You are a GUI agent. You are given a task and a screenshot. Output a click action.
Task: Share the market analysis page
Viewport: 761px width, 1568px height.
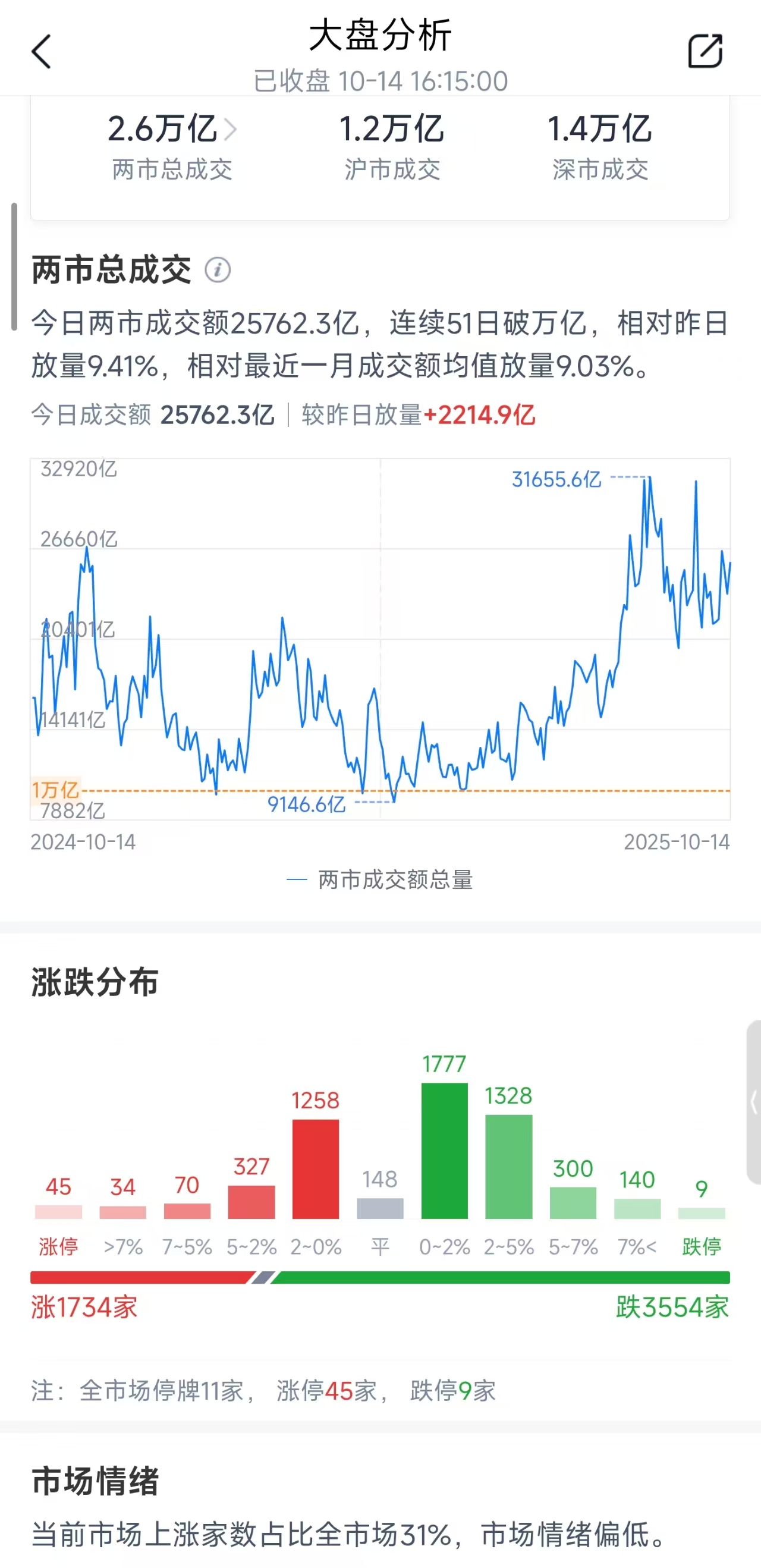pos(705,51)
